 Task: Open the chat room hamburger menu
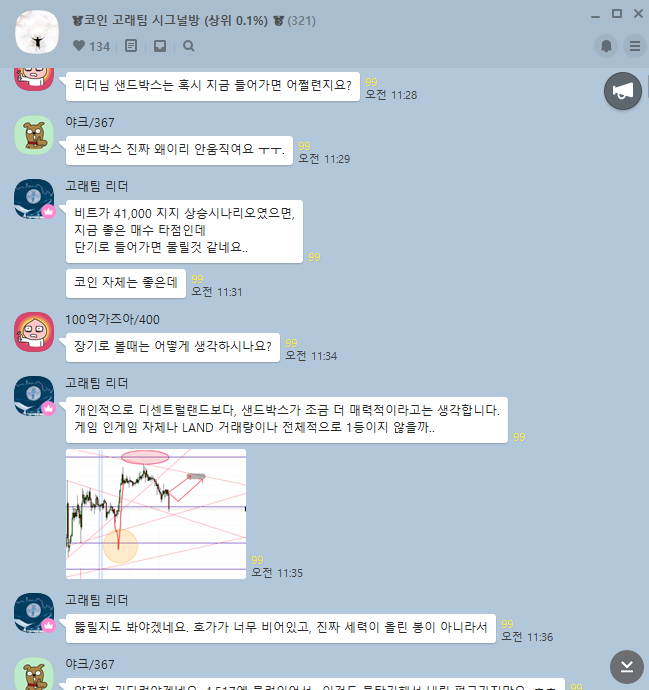click(x=634, y=46)
